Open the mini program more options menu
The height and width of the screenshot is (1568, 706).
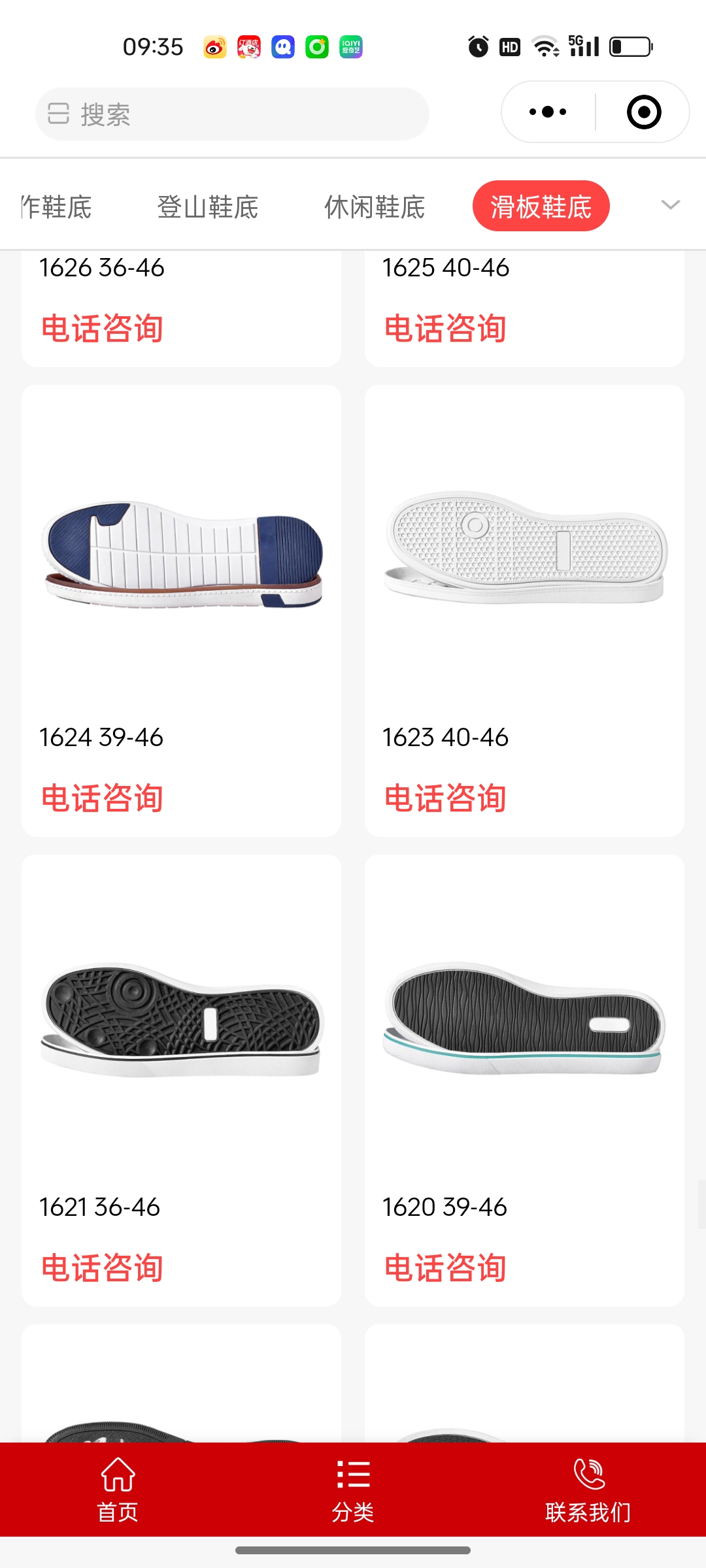548,112
